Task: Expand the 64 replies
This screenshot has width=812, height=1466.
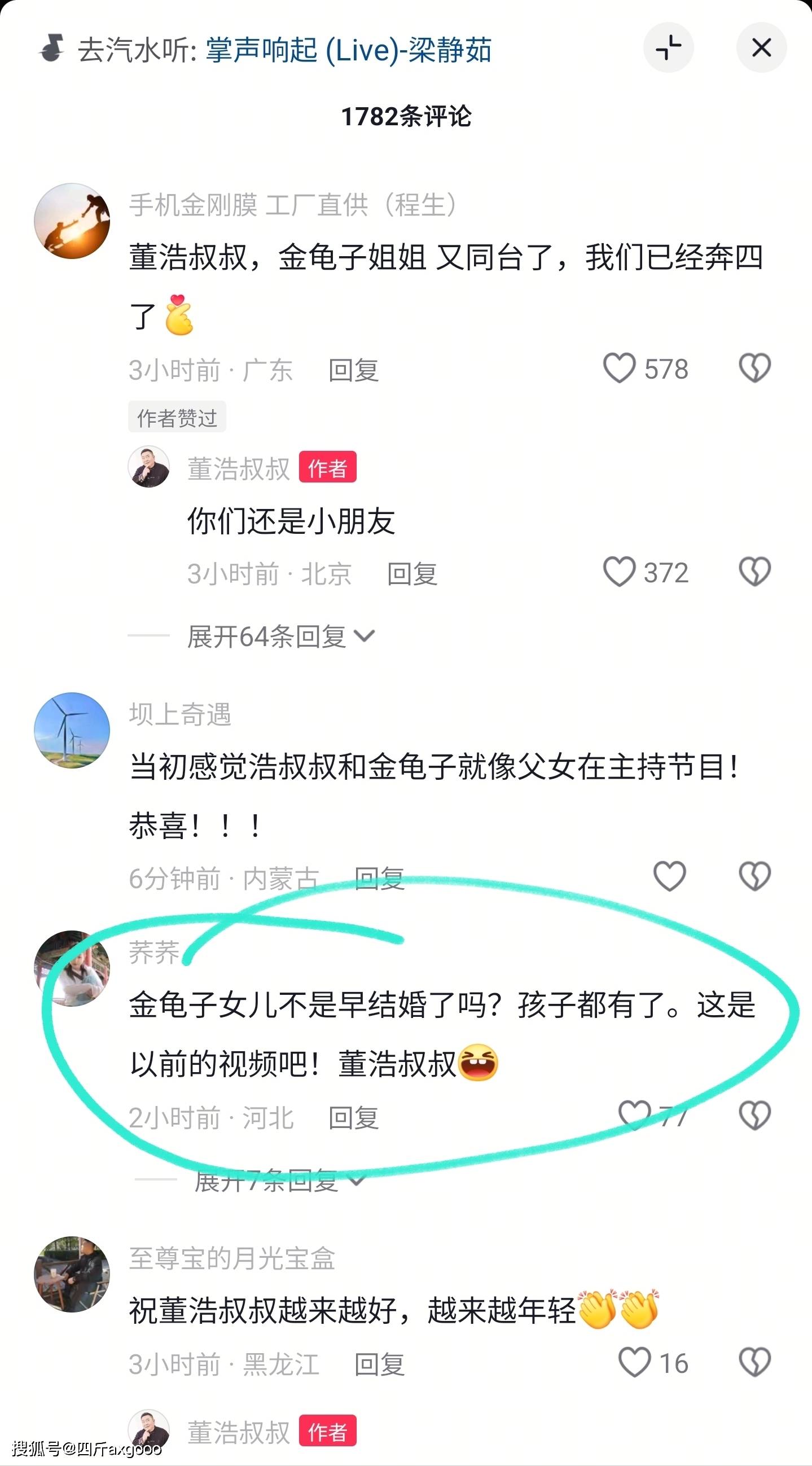Action: tap(280, 637)
